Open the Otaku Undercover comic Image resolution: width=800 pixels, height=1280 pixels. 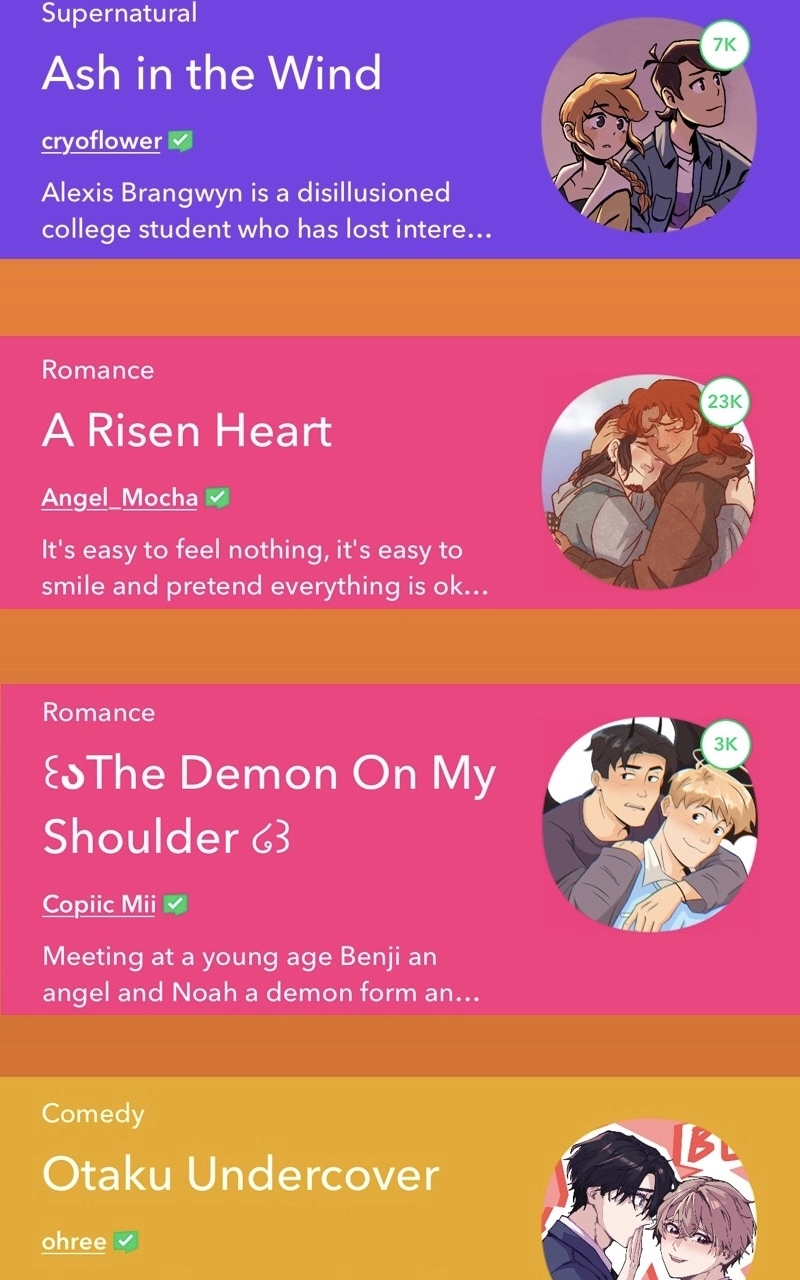(x=400, y=1178)
